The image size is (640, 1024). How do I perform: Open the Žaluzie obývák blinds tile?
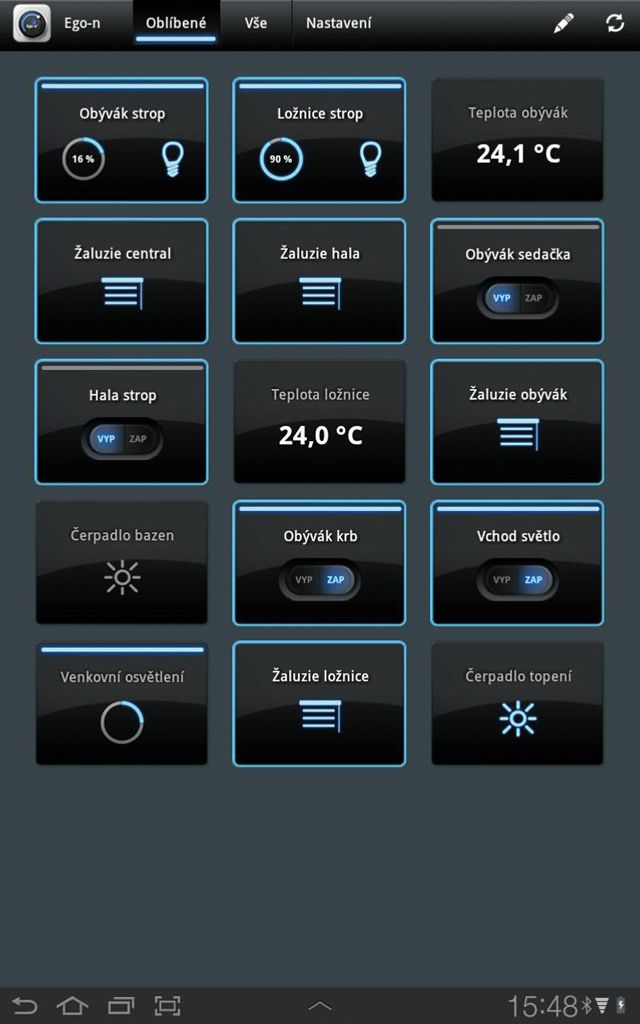(x=517, y=422)
